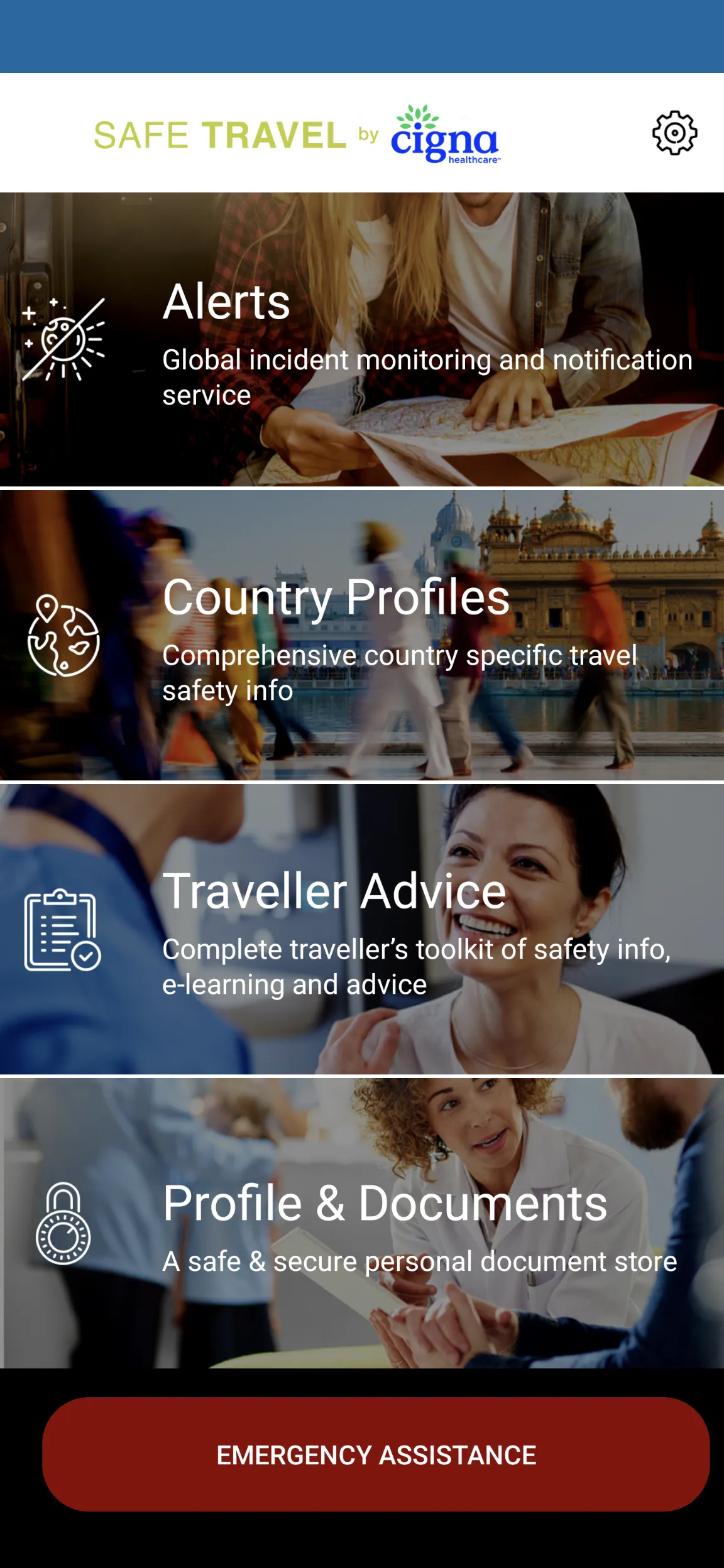Open the settings gear icon

674,133
